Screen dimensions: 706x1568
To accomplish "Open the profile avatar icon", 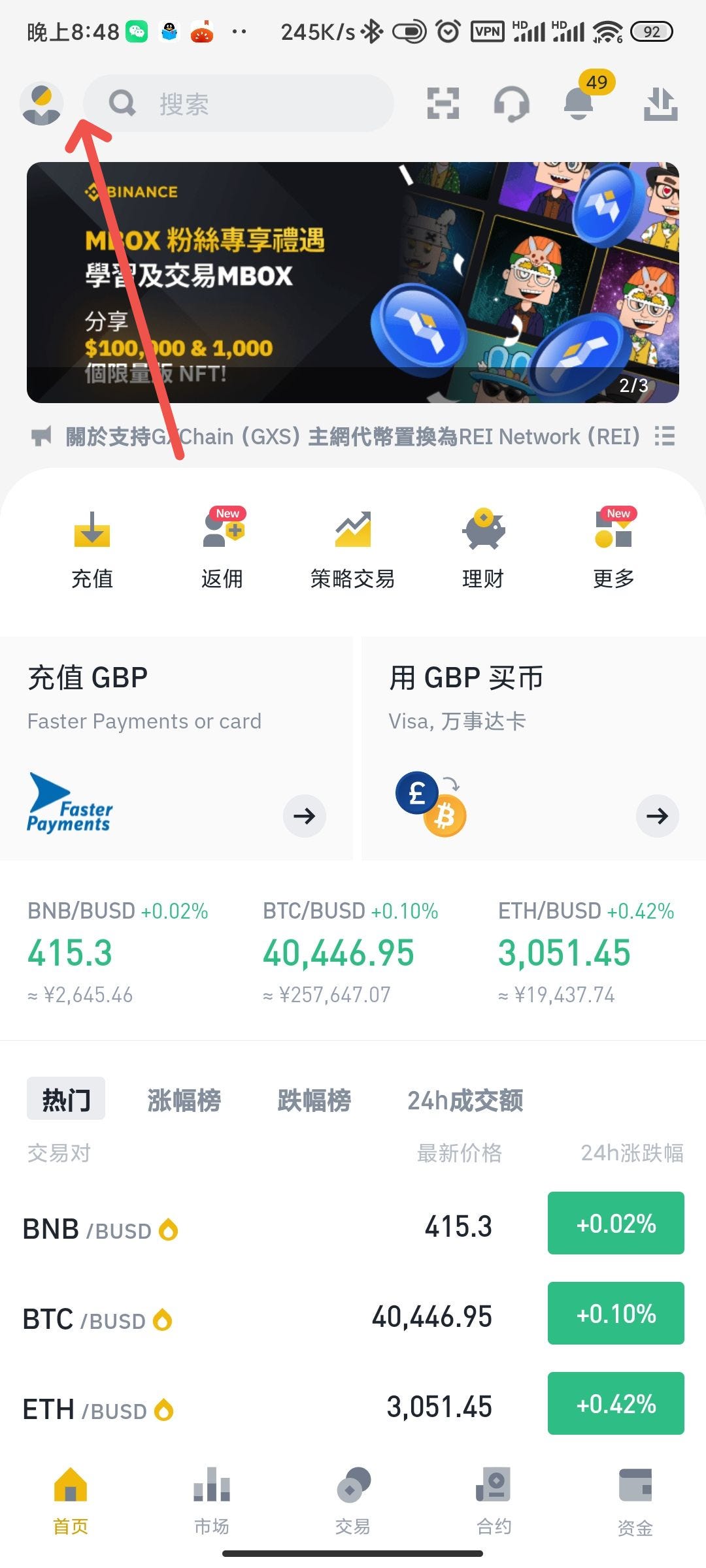I will (x=41, y=104).
